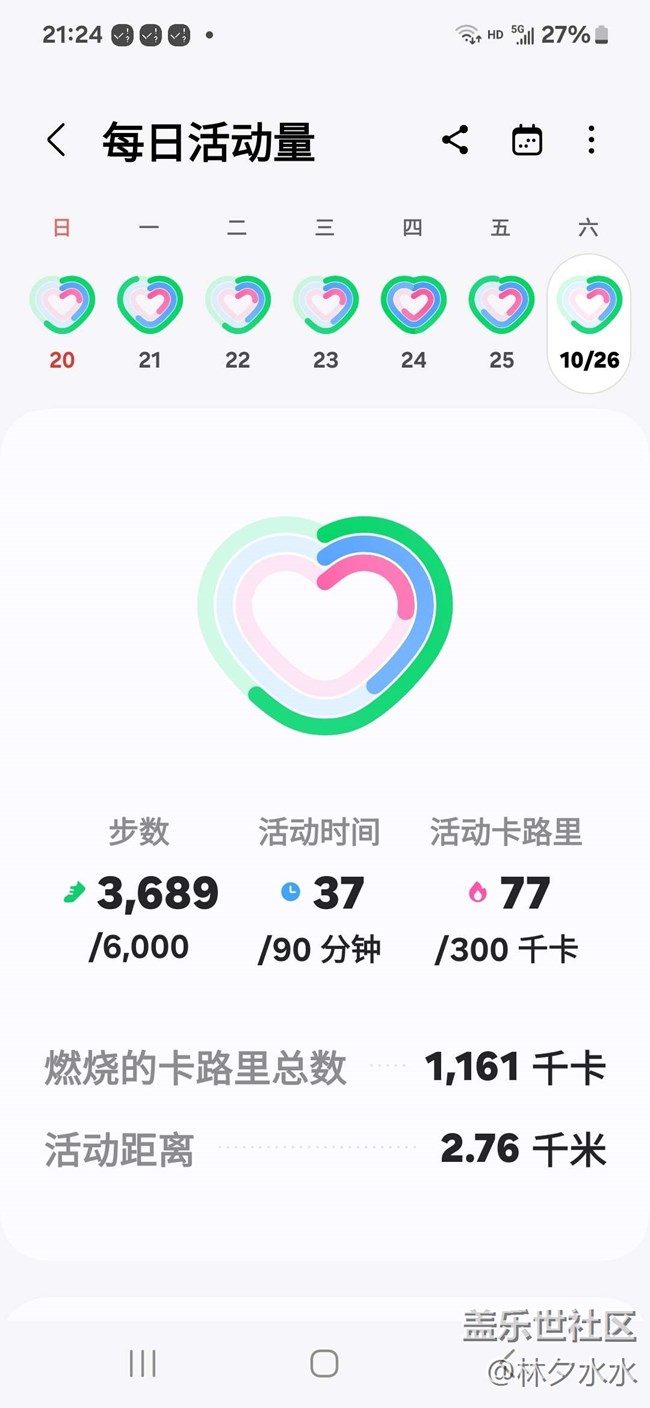View 活动卡路里 calorie details
Image resolution: width=650 pixels, height=1408 pixels.
(x=506, y=890)
